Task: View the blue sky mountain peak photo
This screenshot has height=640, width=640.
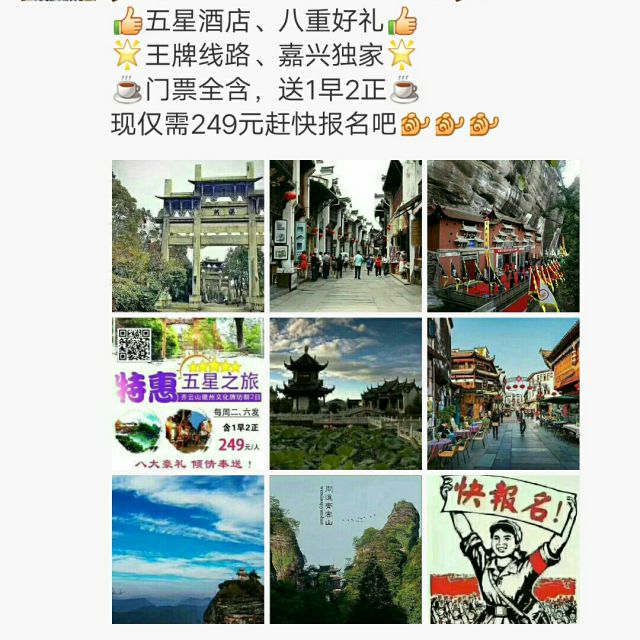Action: pyautogui.click(x=188, y=550)
